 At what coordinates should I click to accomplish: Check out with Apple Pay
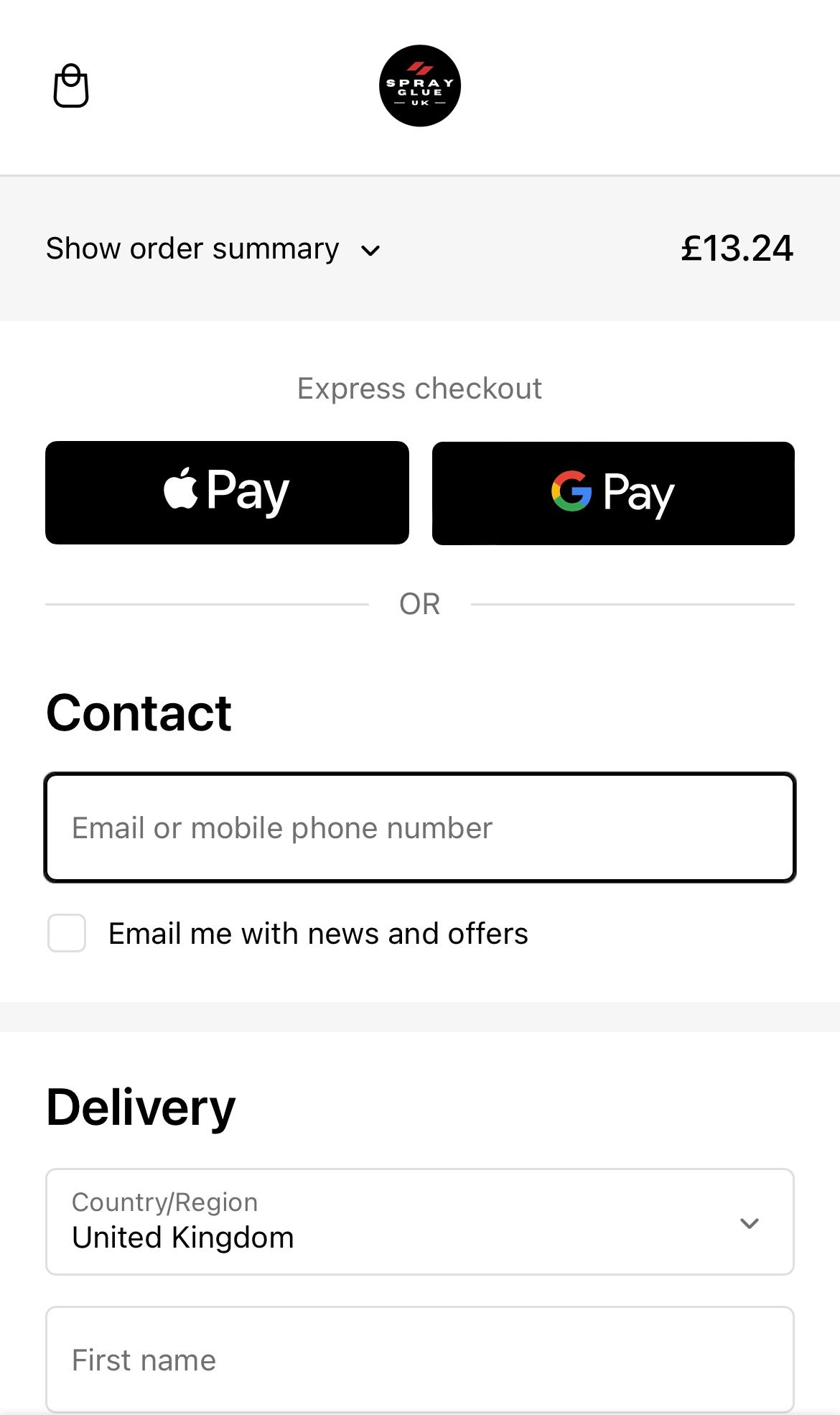point(227,493)
